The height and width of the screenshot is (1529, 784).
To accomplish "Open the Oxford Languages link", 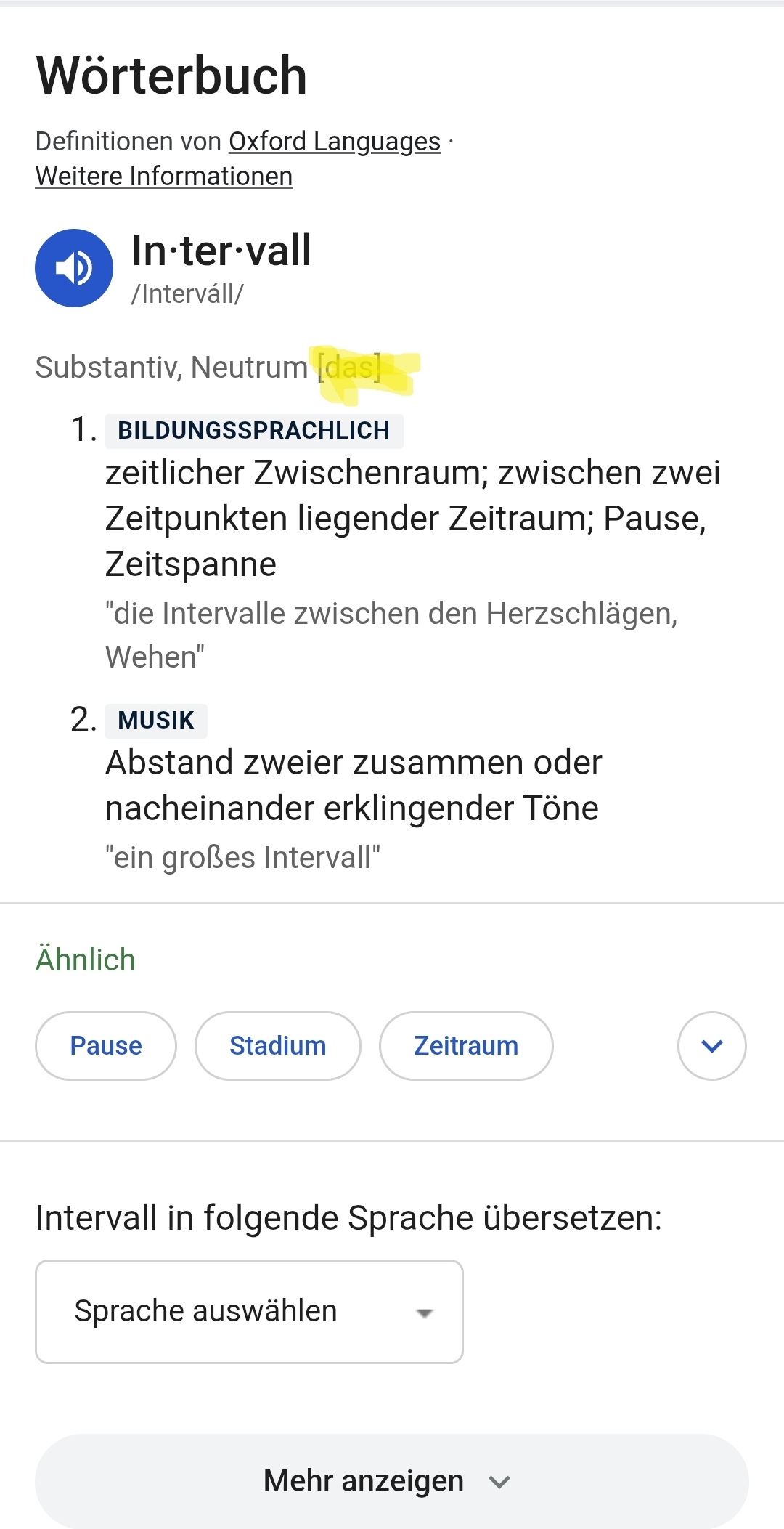I will click(x=335, y=141).
